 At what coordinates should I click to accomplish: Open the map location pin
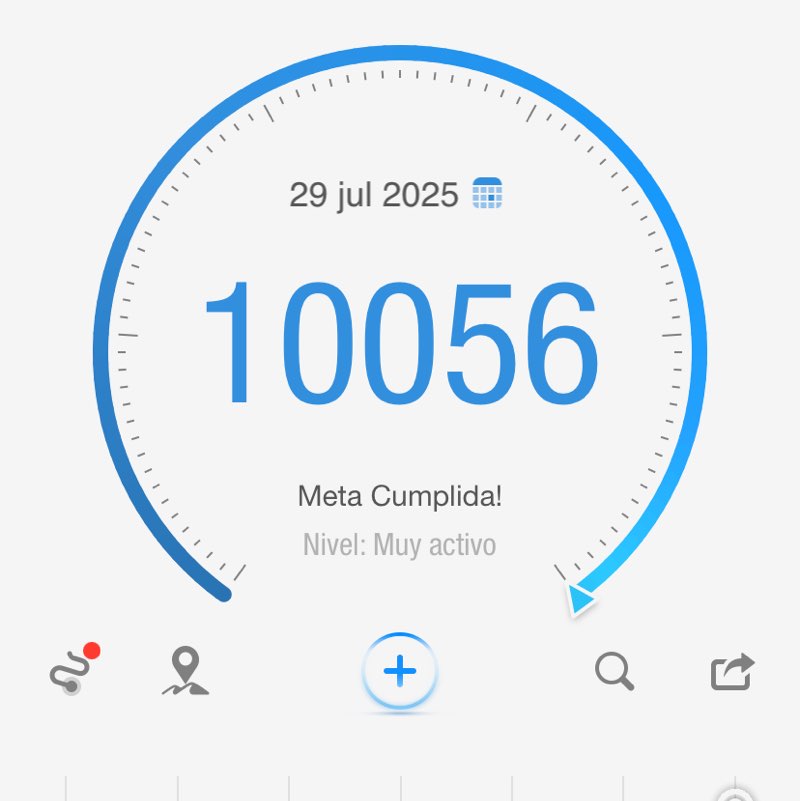pos(185,671)
